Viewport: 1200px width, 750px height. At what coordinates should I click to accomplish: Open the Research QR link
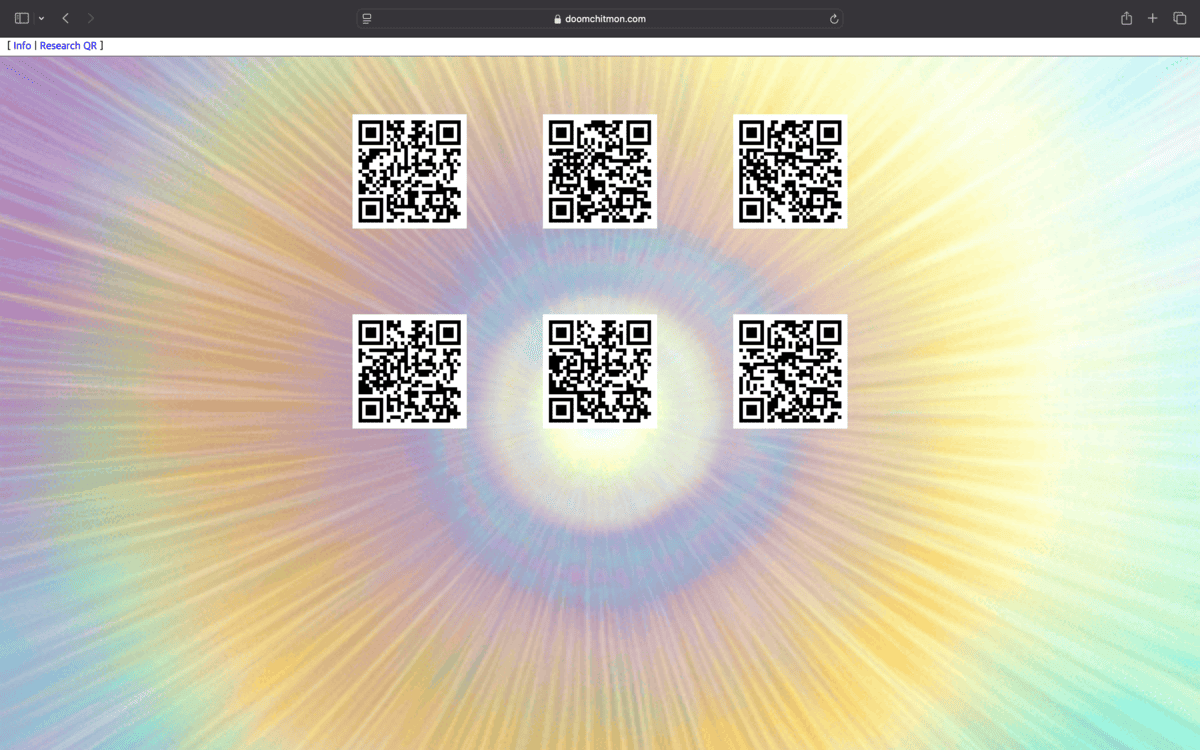tap(68, 46)
